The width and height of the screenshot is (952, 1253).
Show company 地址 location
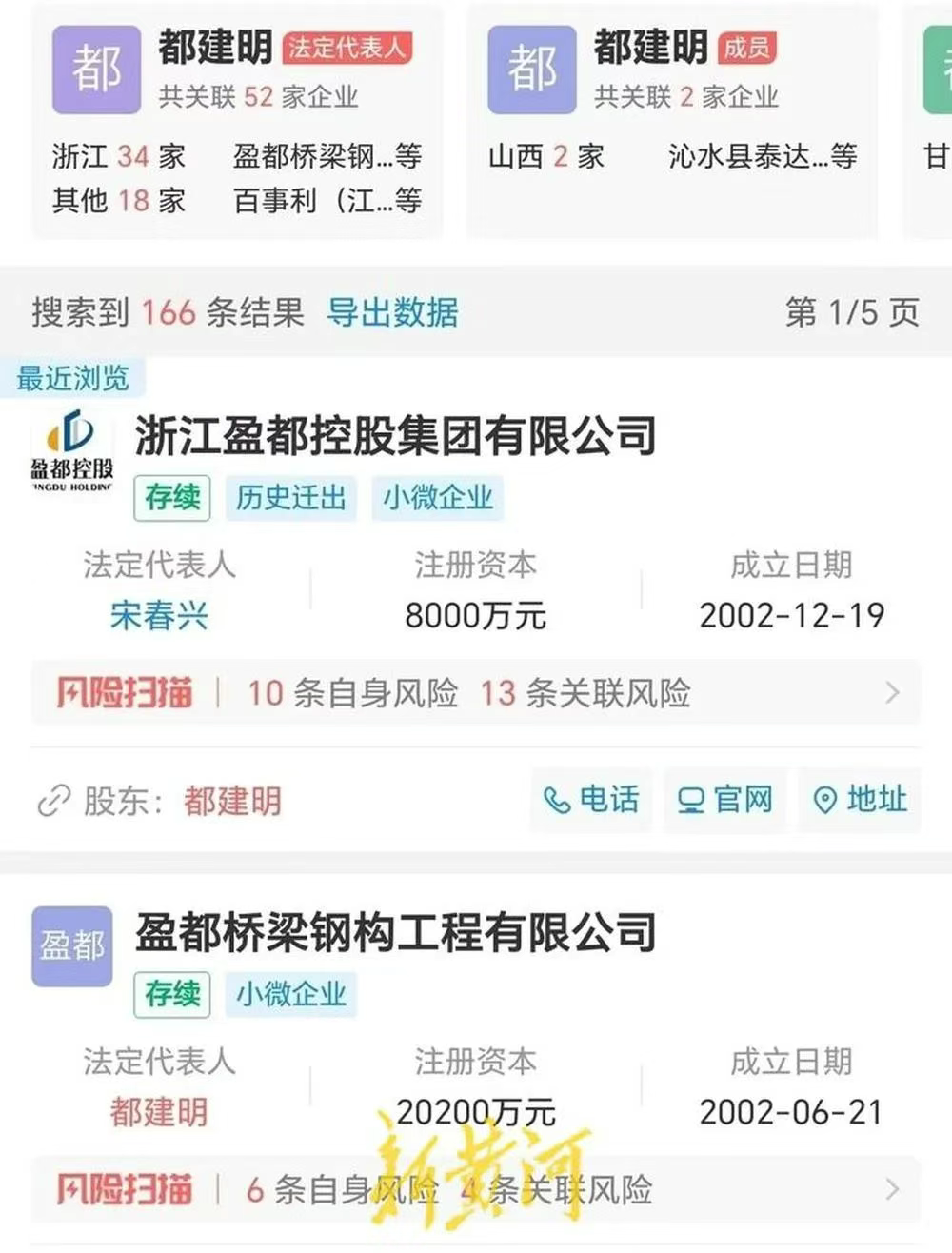coord(860,800)
